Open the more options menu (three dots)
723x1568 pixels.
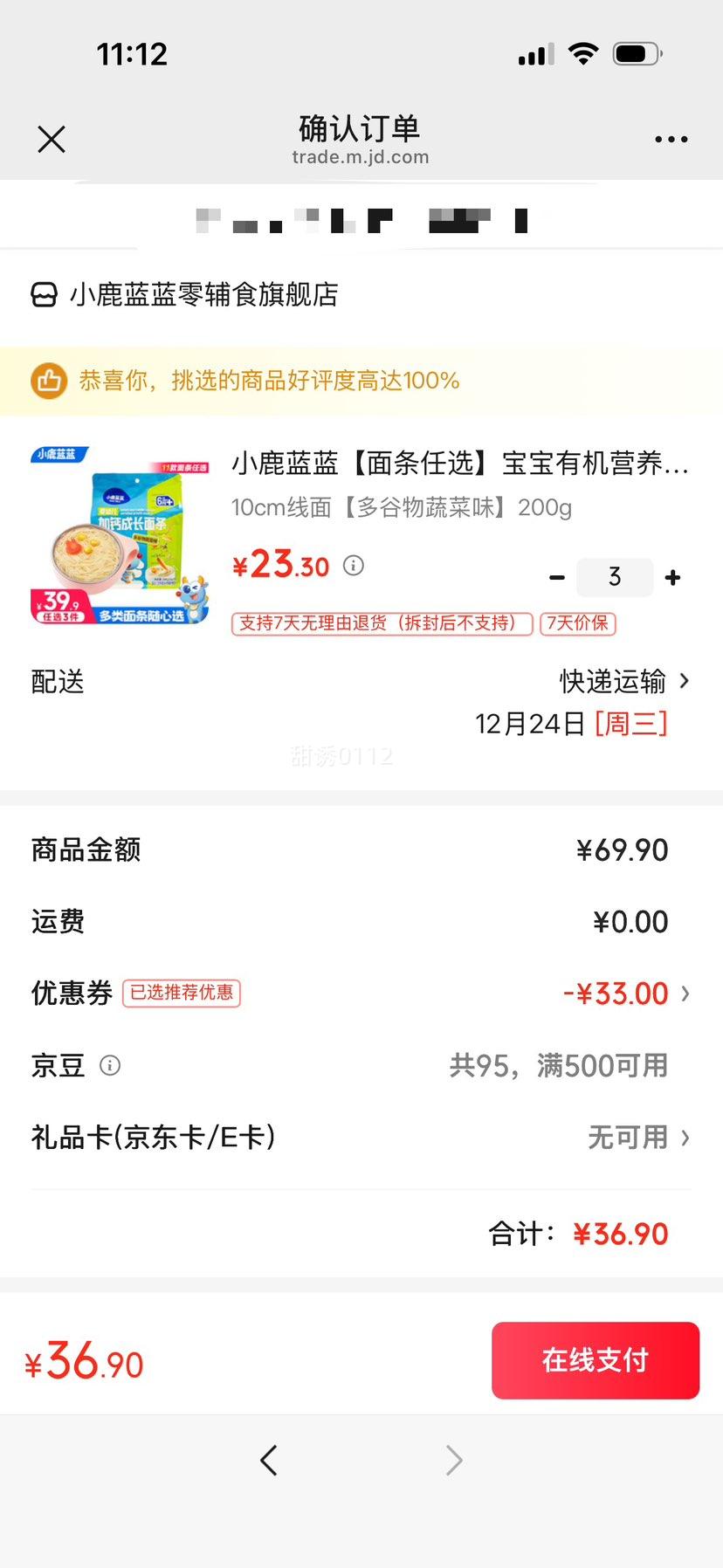(671, 139)
